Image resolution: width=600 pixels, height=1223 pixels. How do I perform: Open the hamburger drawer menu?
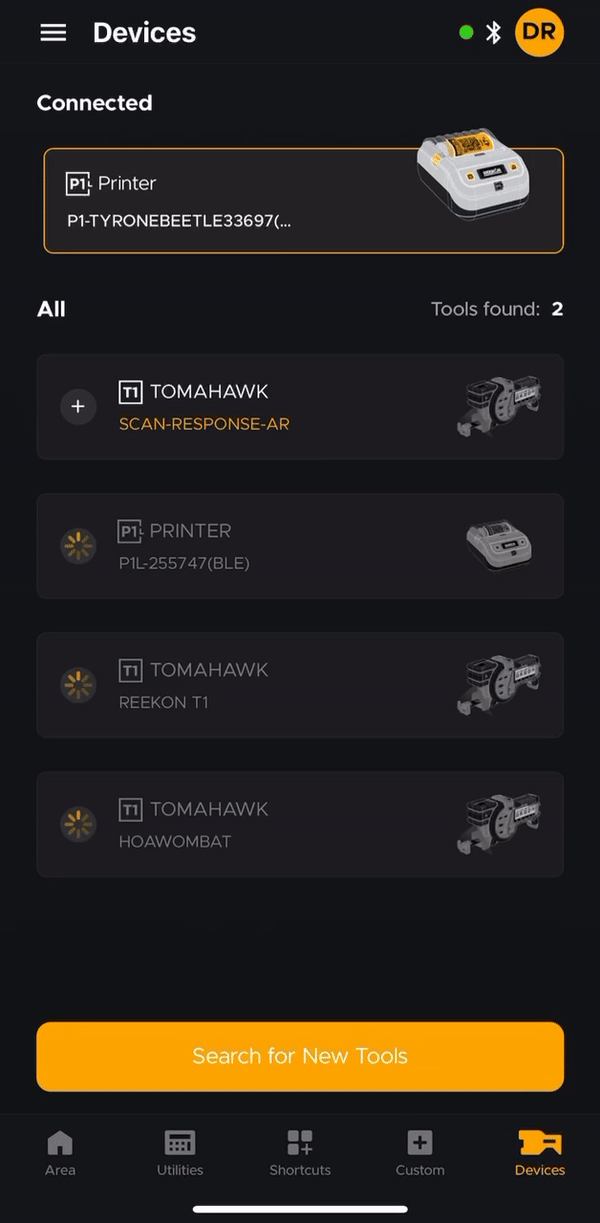(x=53, y=32)
